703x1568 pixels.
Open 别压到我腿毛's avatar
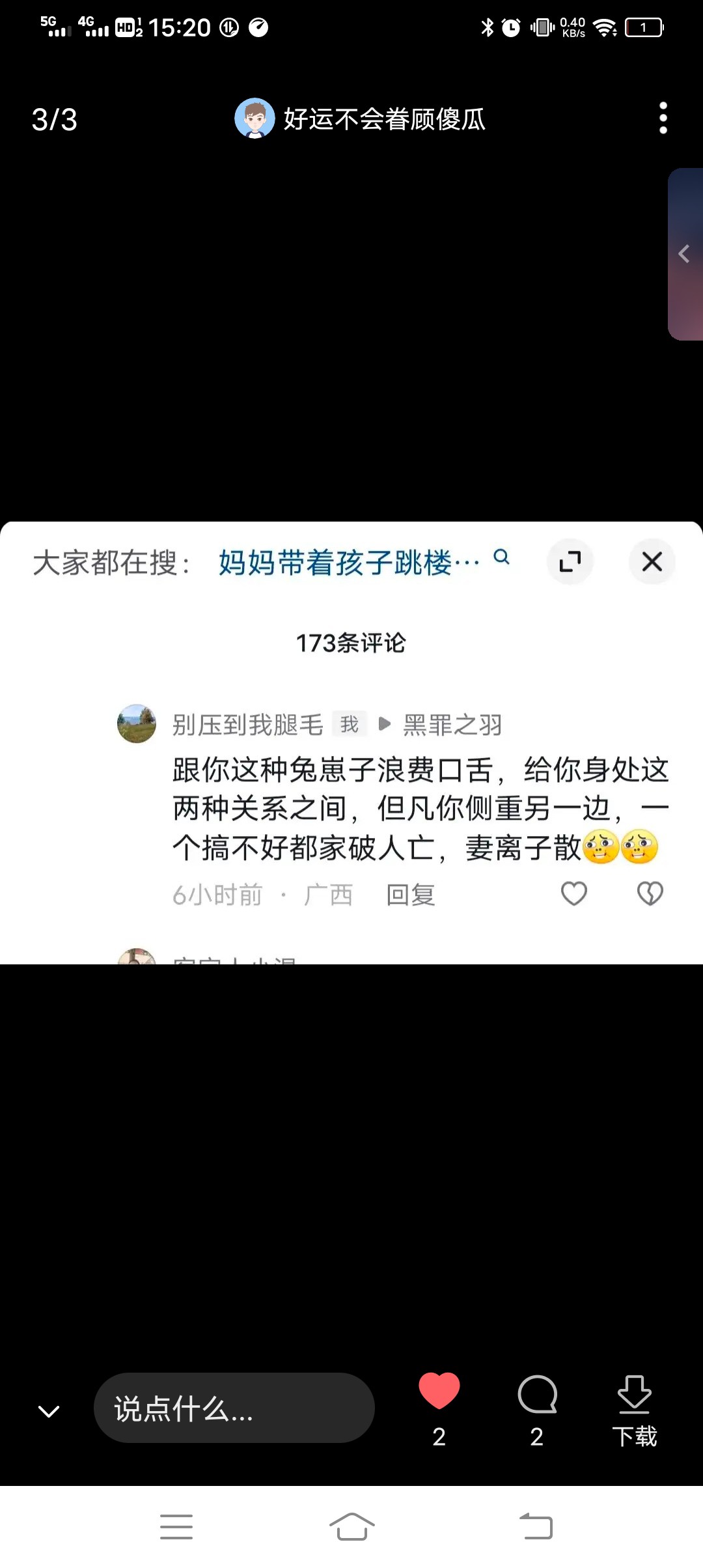137,723
